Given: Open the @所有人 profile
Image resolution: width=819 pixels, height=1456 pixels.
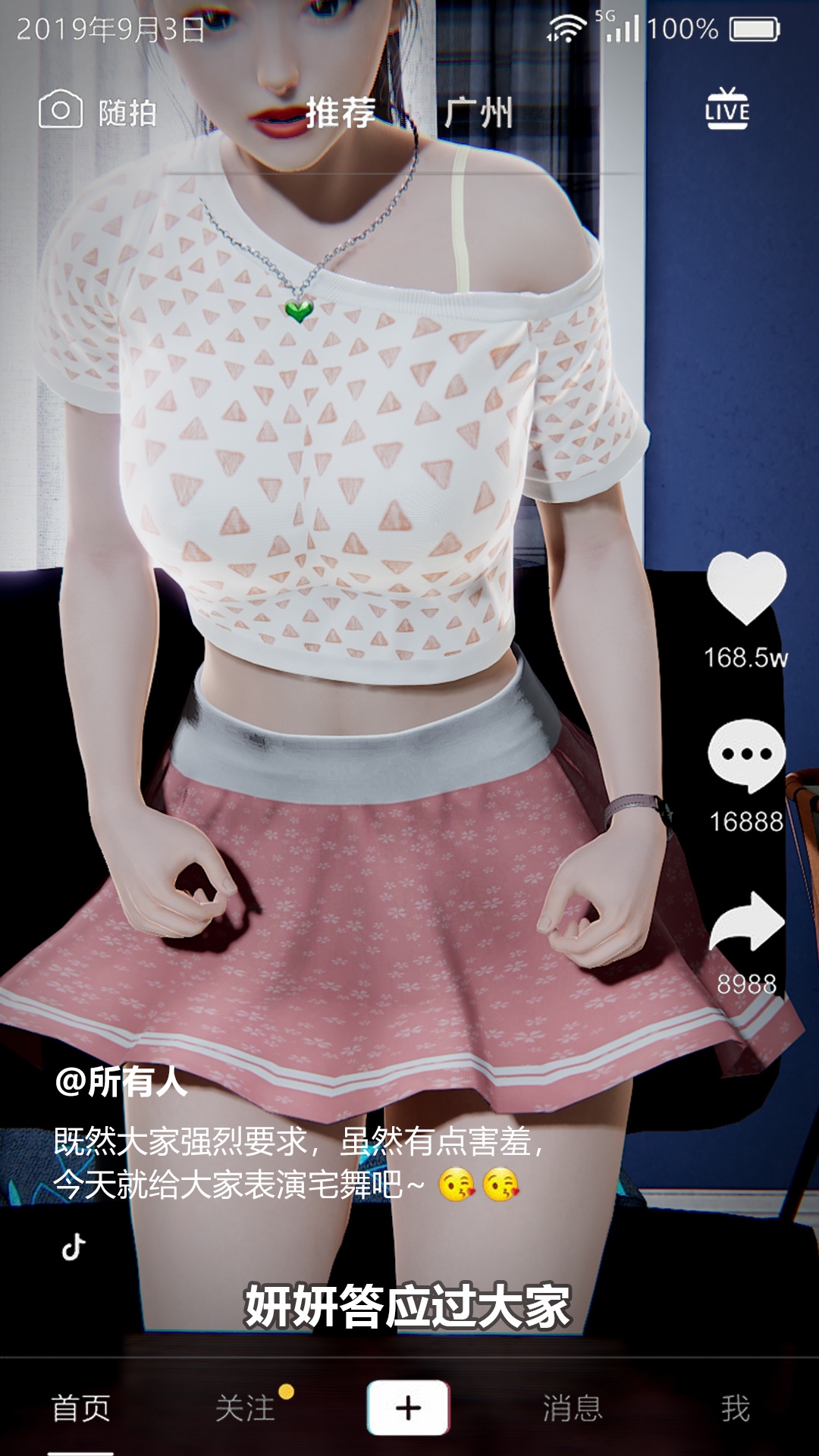Looking at the screenshot, I should pyautogui.click(x=121, y=1081).
